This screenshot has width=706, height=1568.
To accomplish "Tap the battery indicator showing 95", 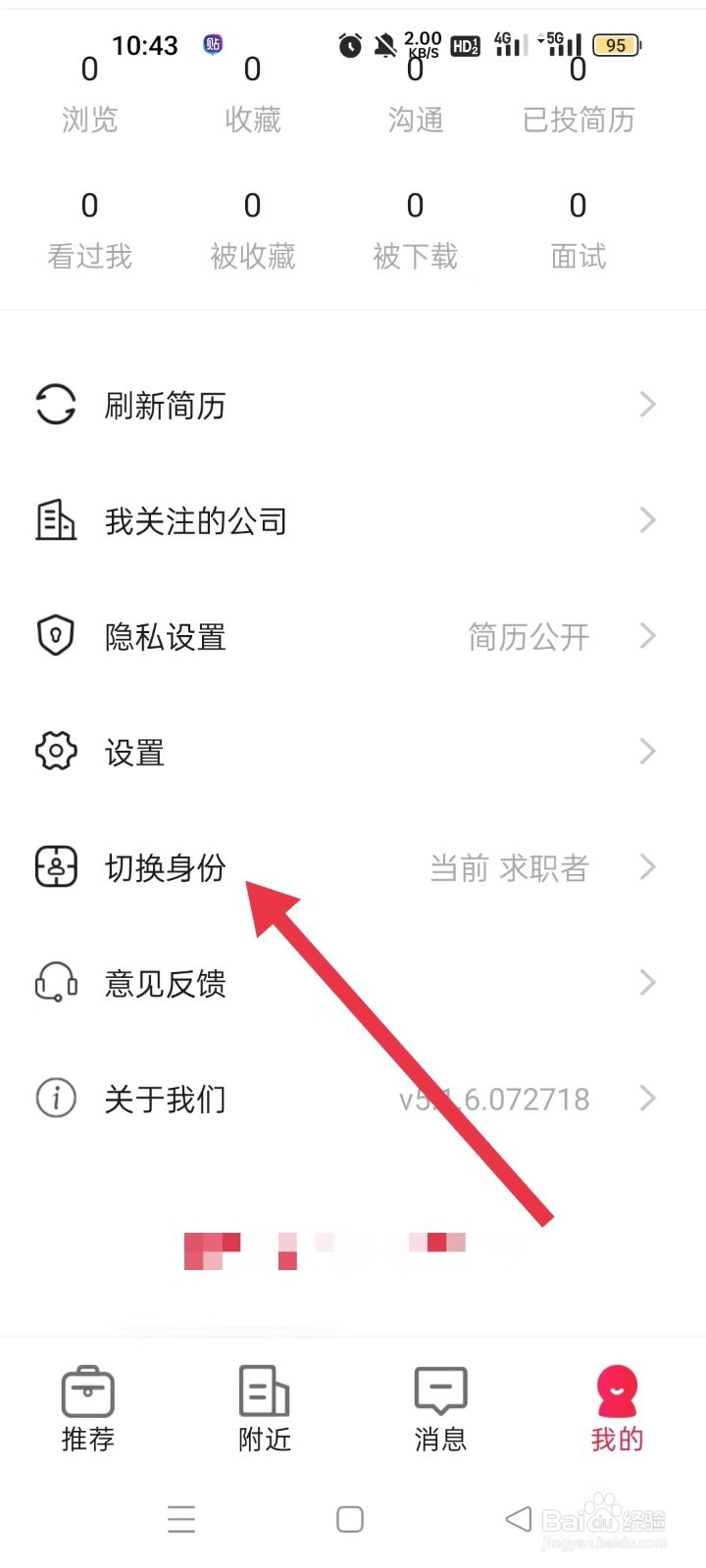I will 617,45.
